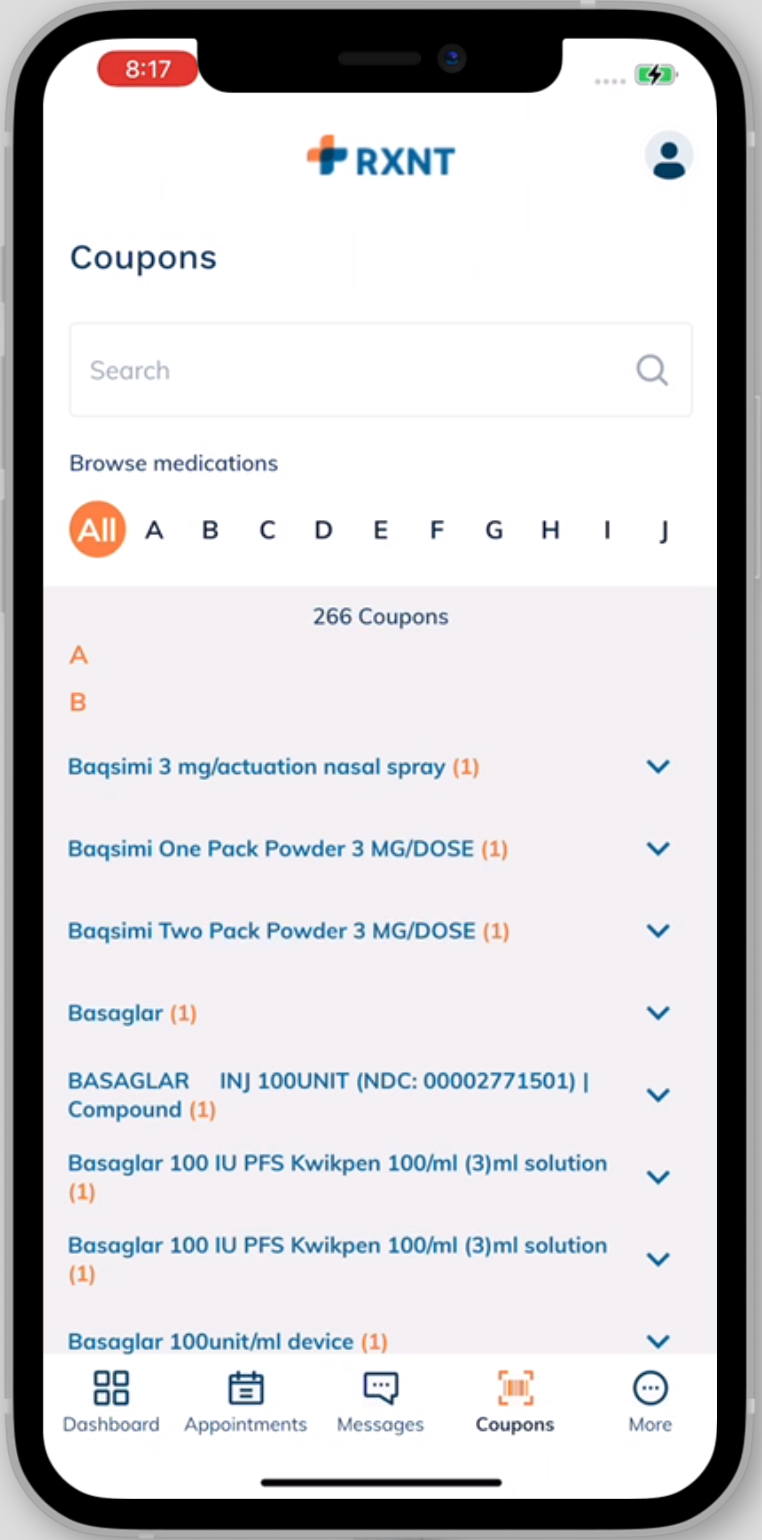Image resolution: width=762 pixels, height=1540 pixels.
Task: Tap the magnifying glass search icon
Action: 652,370
